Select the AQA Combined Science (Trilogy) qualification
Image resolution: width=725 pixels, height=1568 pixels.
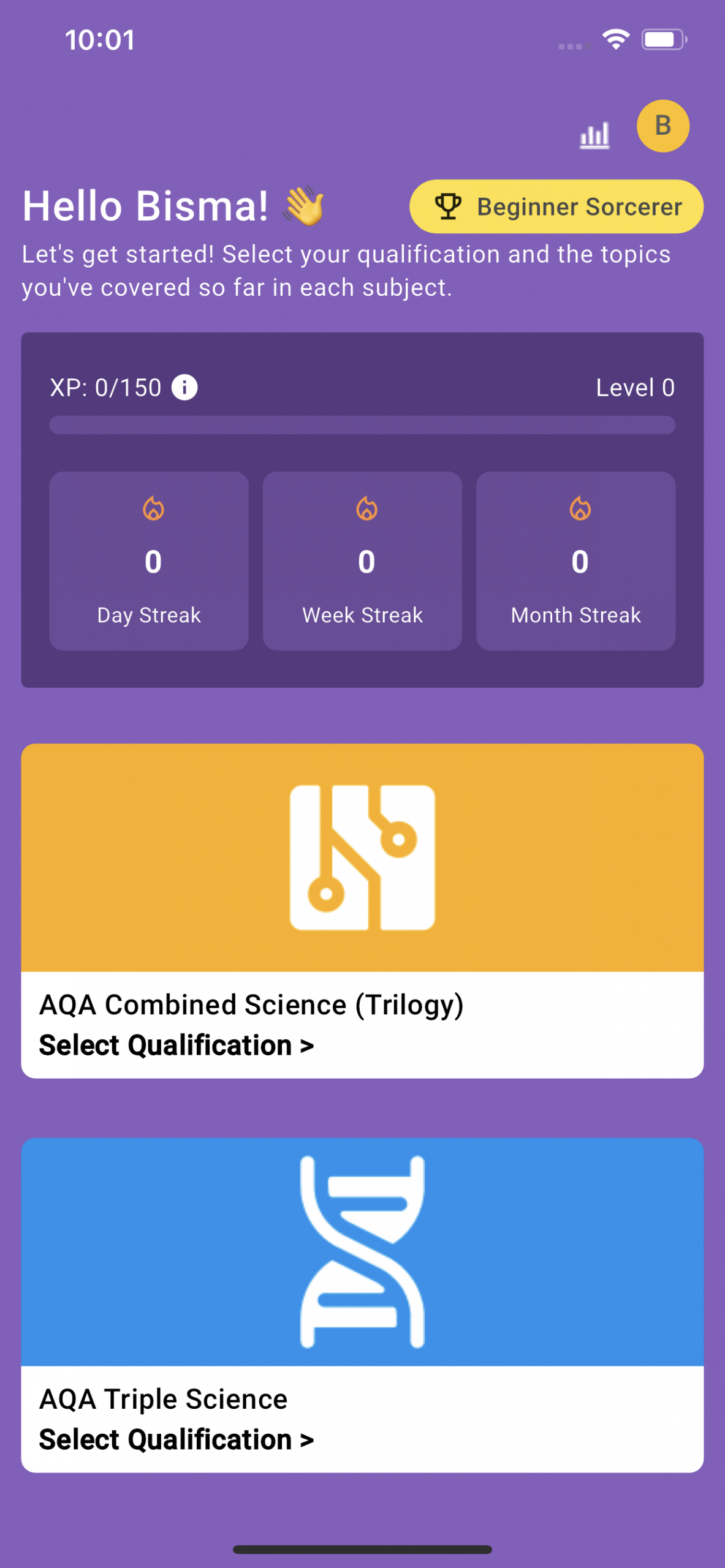click(362, 910)
